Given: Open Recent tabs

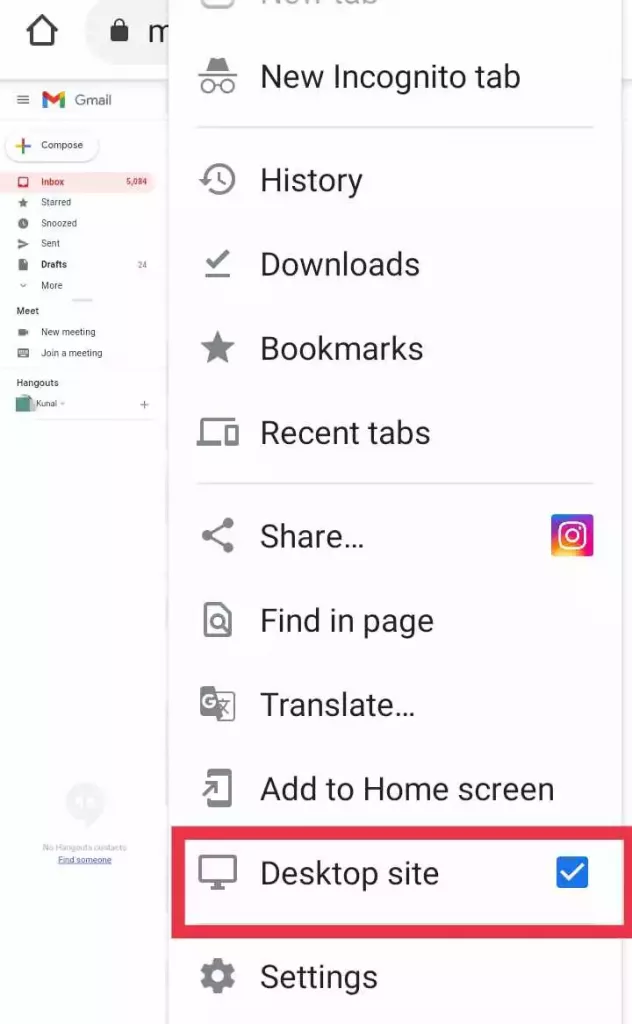Looking at the screenshot, I should [394, 432].
